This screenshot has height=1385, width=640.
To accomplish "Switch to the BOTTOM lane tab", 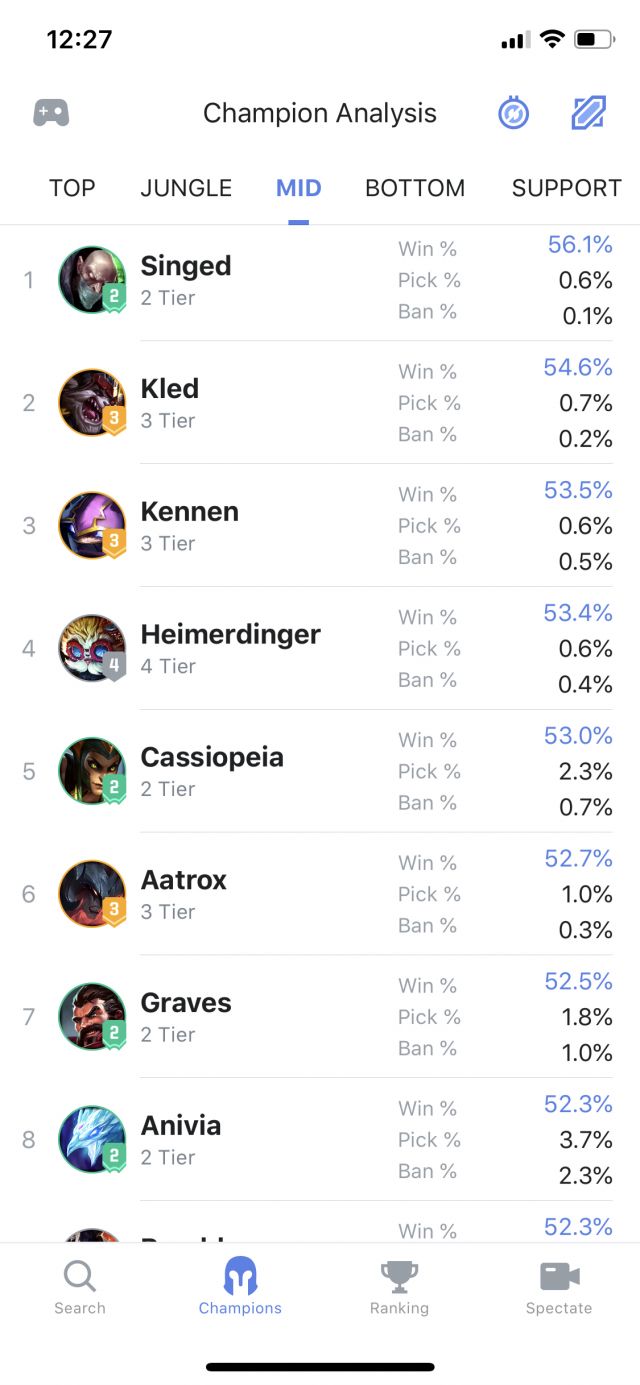I will pyautogui.click(x=415, y=188).
